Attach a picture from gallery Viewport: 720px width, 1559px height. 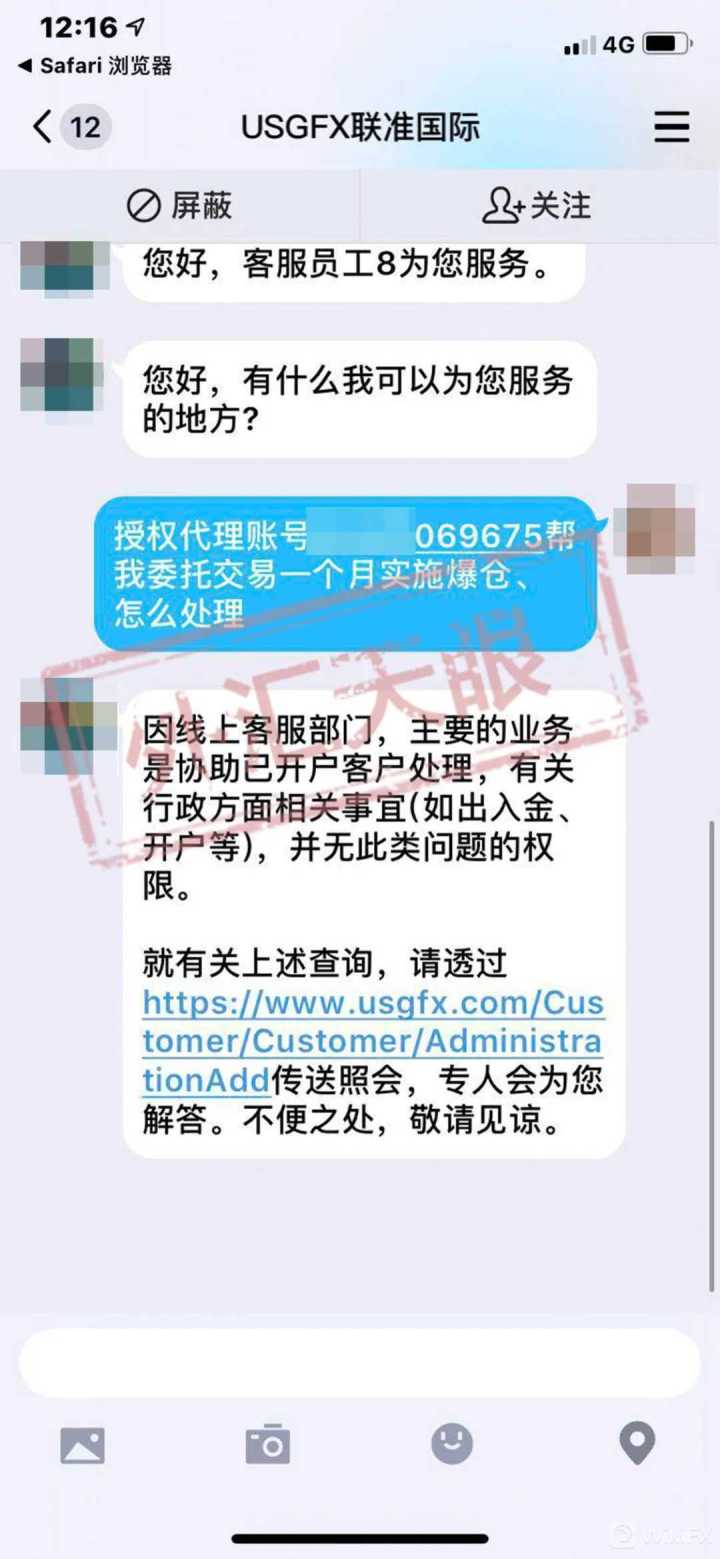pyautogui.click(x=82, y=1444)
